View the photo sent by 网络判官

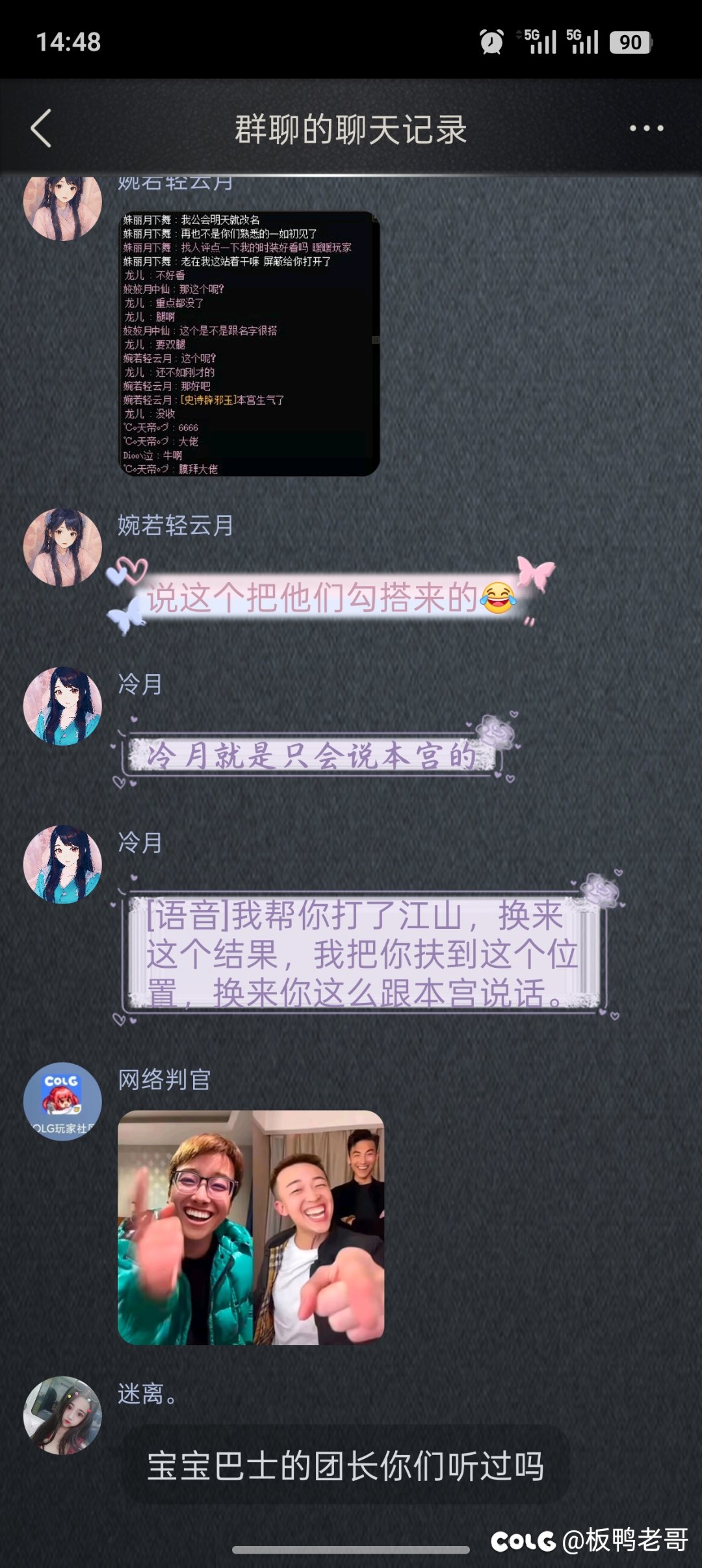click(251, 1227)
